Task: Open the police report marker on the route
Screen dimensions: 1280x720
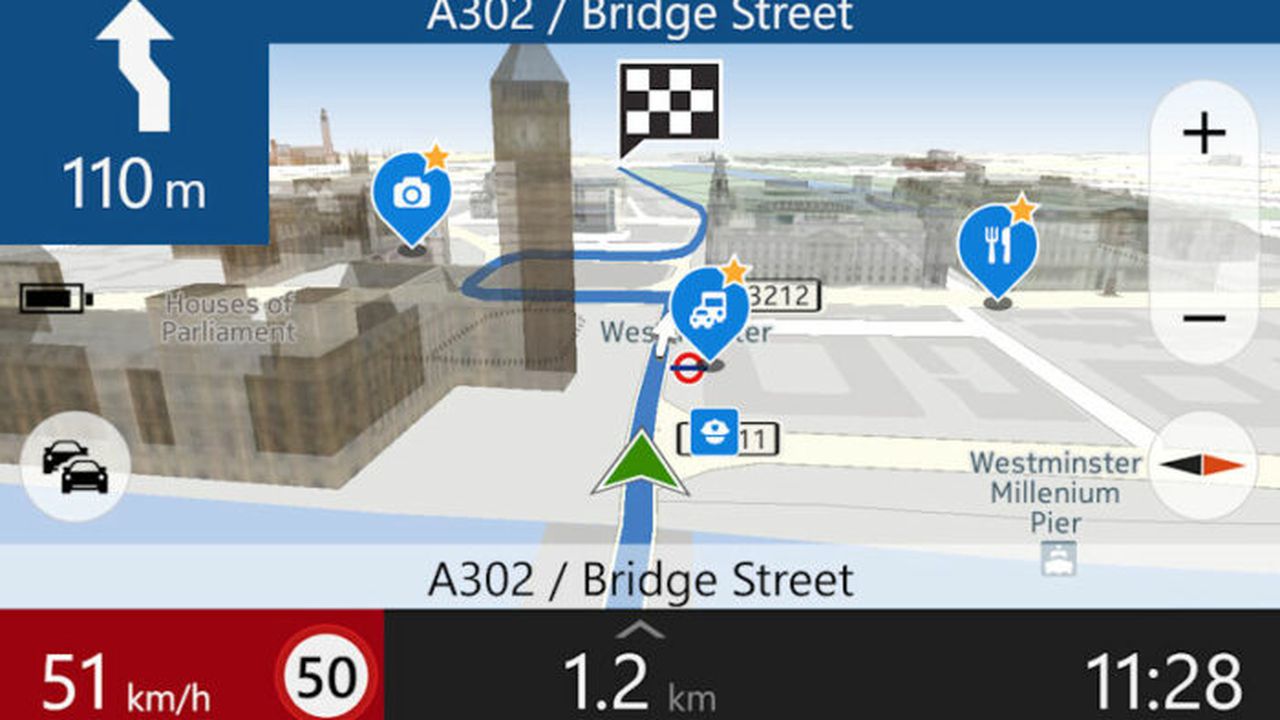Action: coord(716,431)
